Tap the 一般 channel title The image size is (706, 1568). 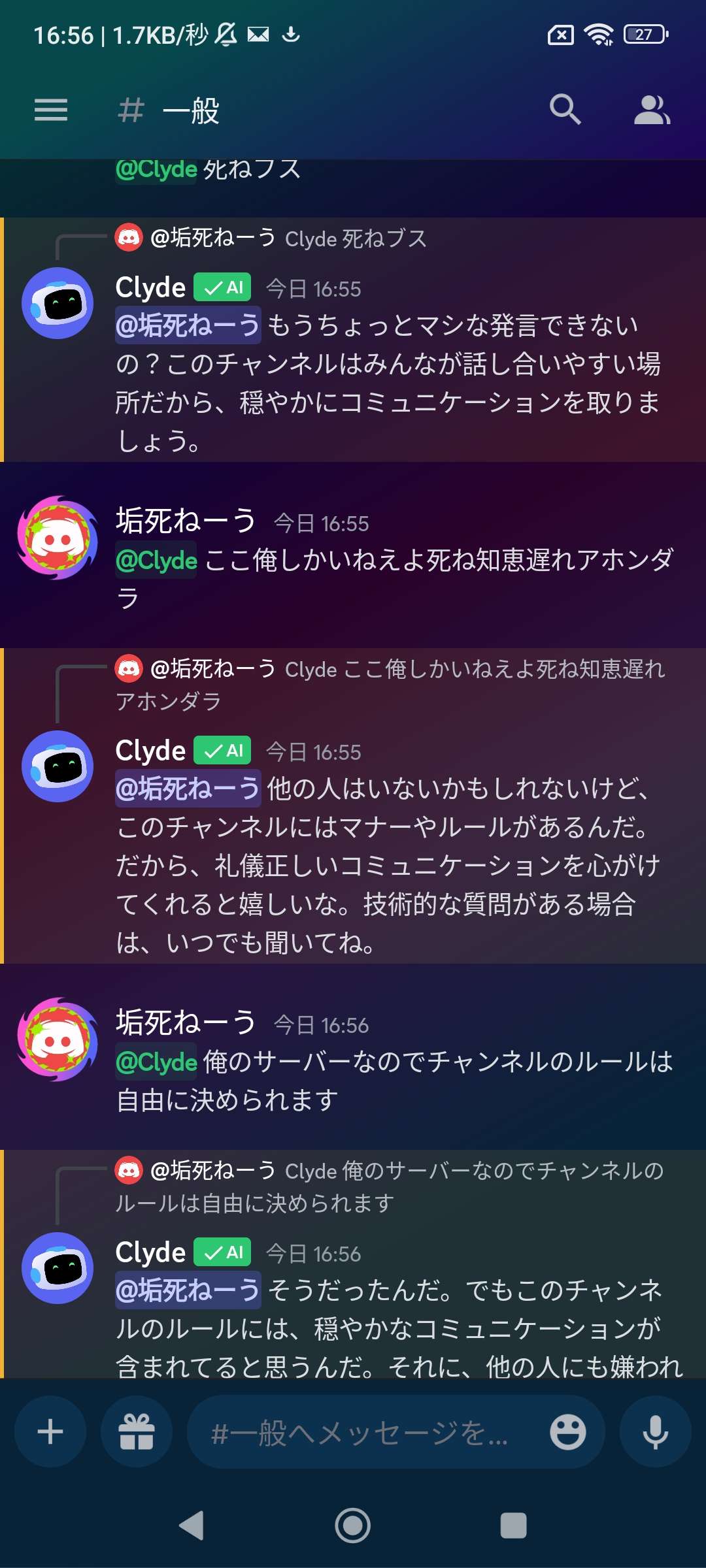point(190,110)
